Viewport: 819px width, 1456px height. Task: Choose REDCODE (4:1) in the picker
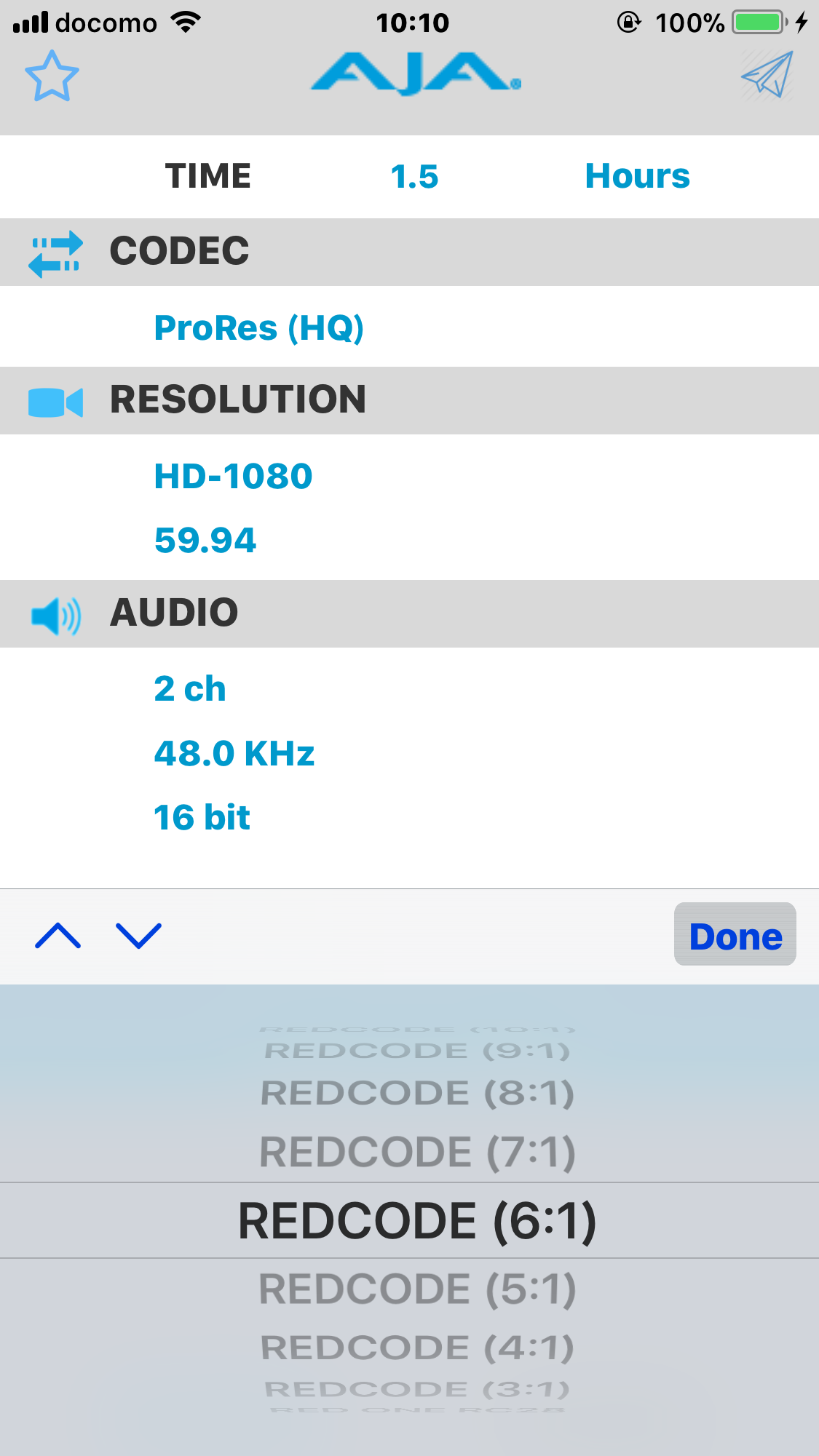tap(417, 1347)
